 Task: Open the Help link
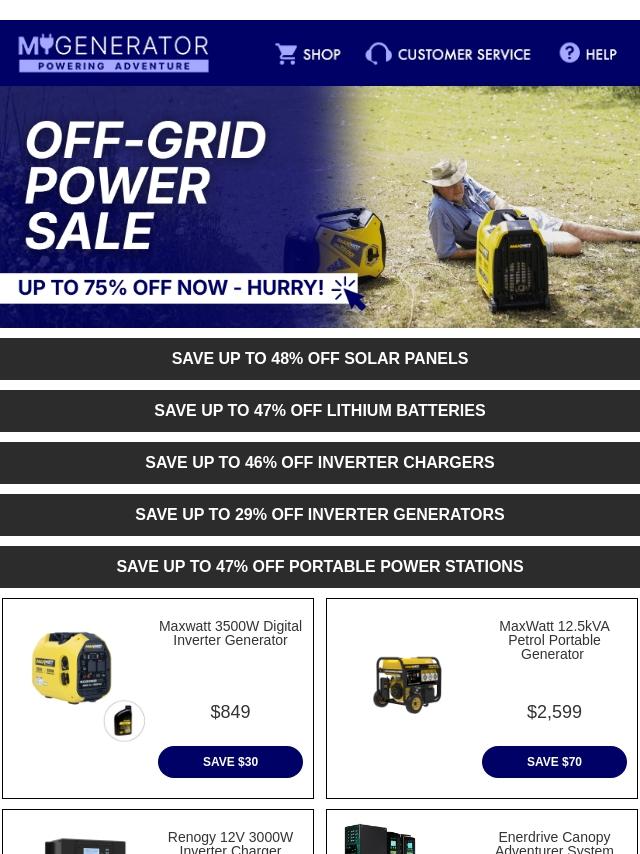(x=588, y=54)
